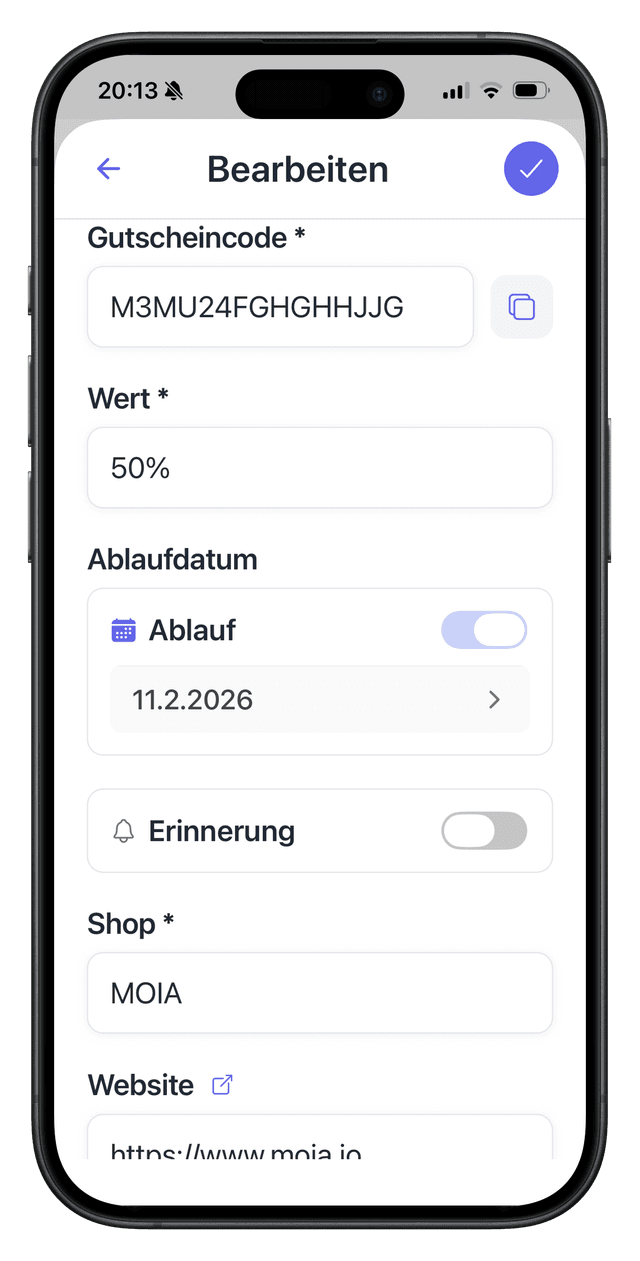The height and width of the screenshot is (1261, 640).
Task: Edit the Shop field containing MOIA
Action: pyautogui.click(x=320, y=993)
